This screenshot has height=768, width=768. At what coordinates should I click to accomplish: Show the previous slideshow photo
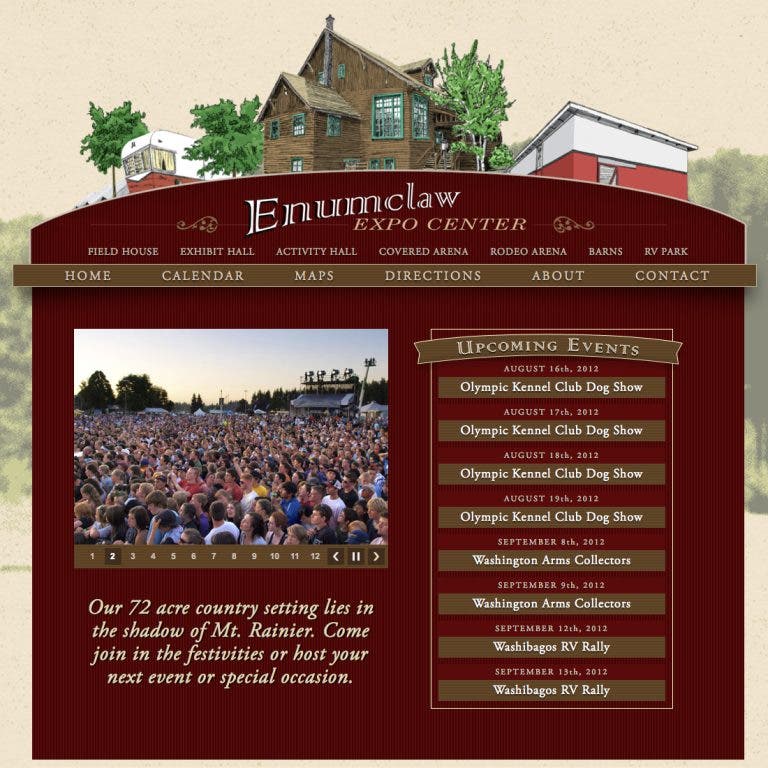click(x=336, y=556)
